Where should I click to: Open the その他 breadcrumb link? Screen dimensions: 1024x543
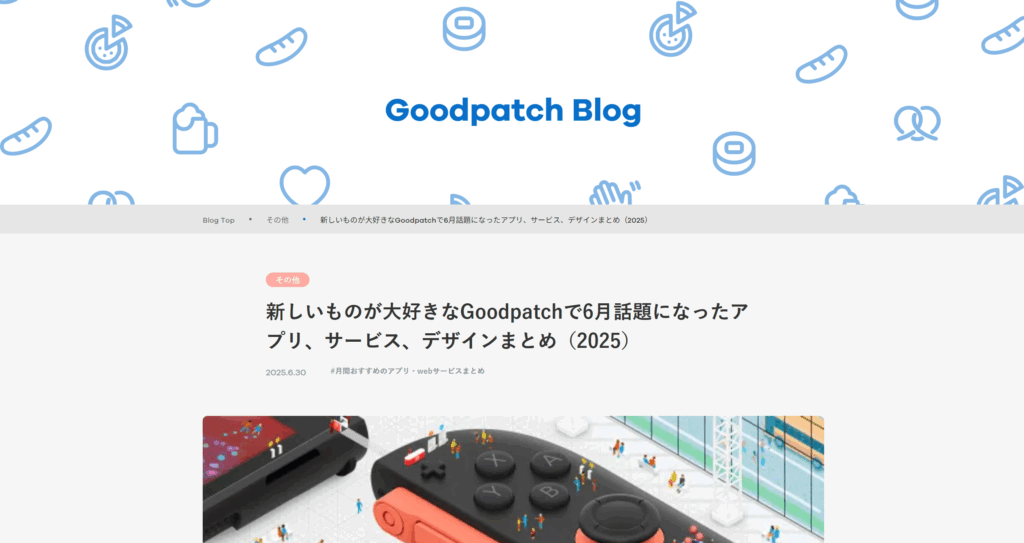tap(277, 220)
